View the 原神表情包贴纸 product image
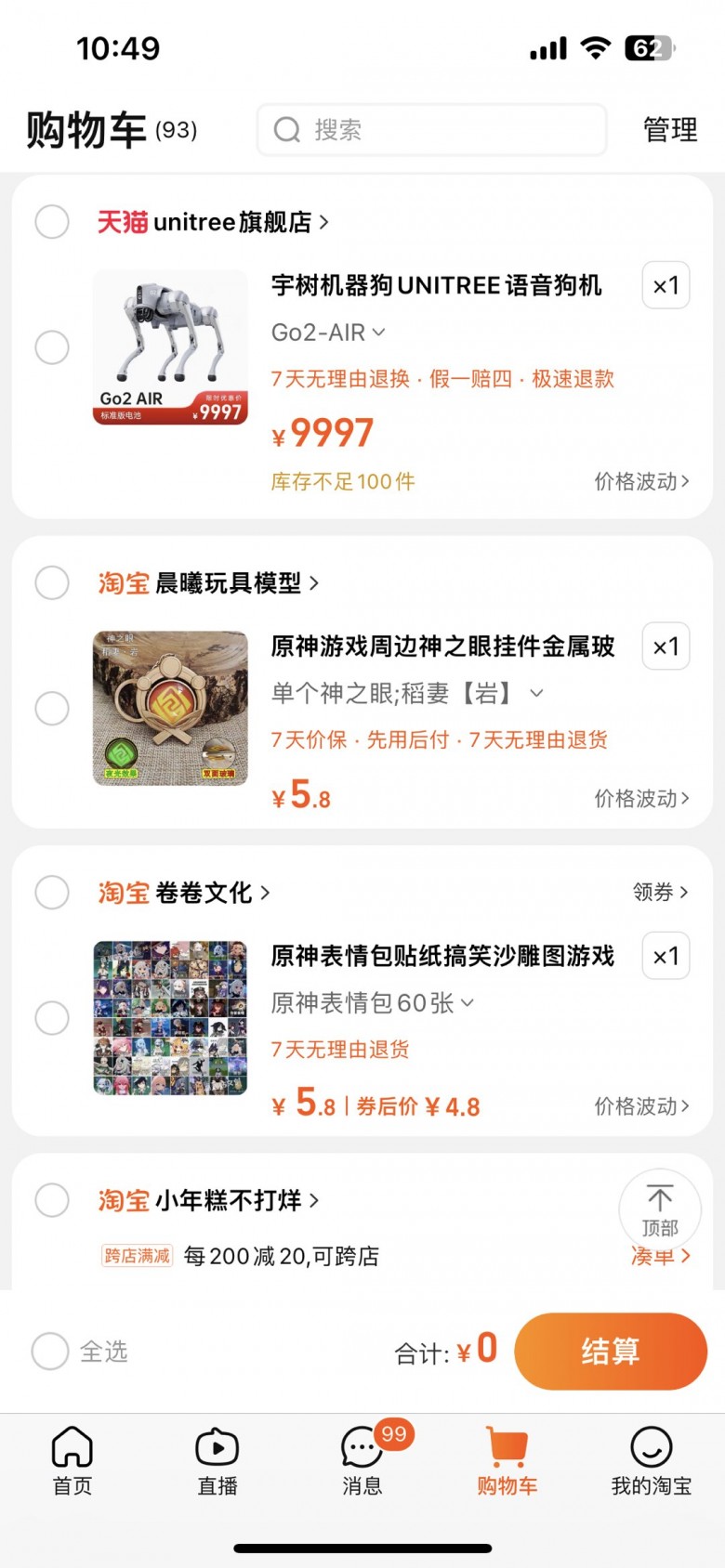 [x=170, y=1018]
